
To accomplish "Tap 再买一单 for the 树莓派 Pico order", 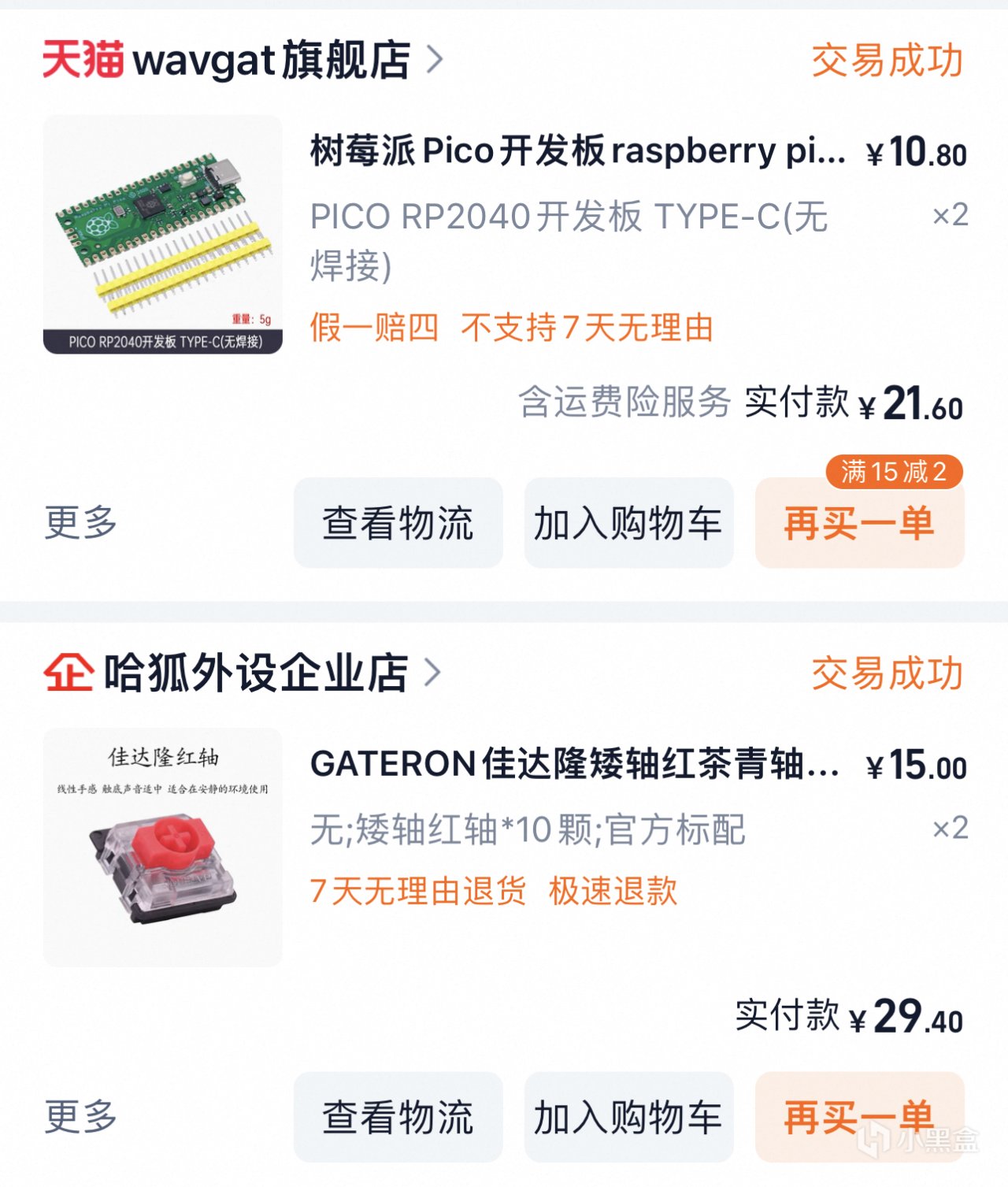I will (859, 523).
